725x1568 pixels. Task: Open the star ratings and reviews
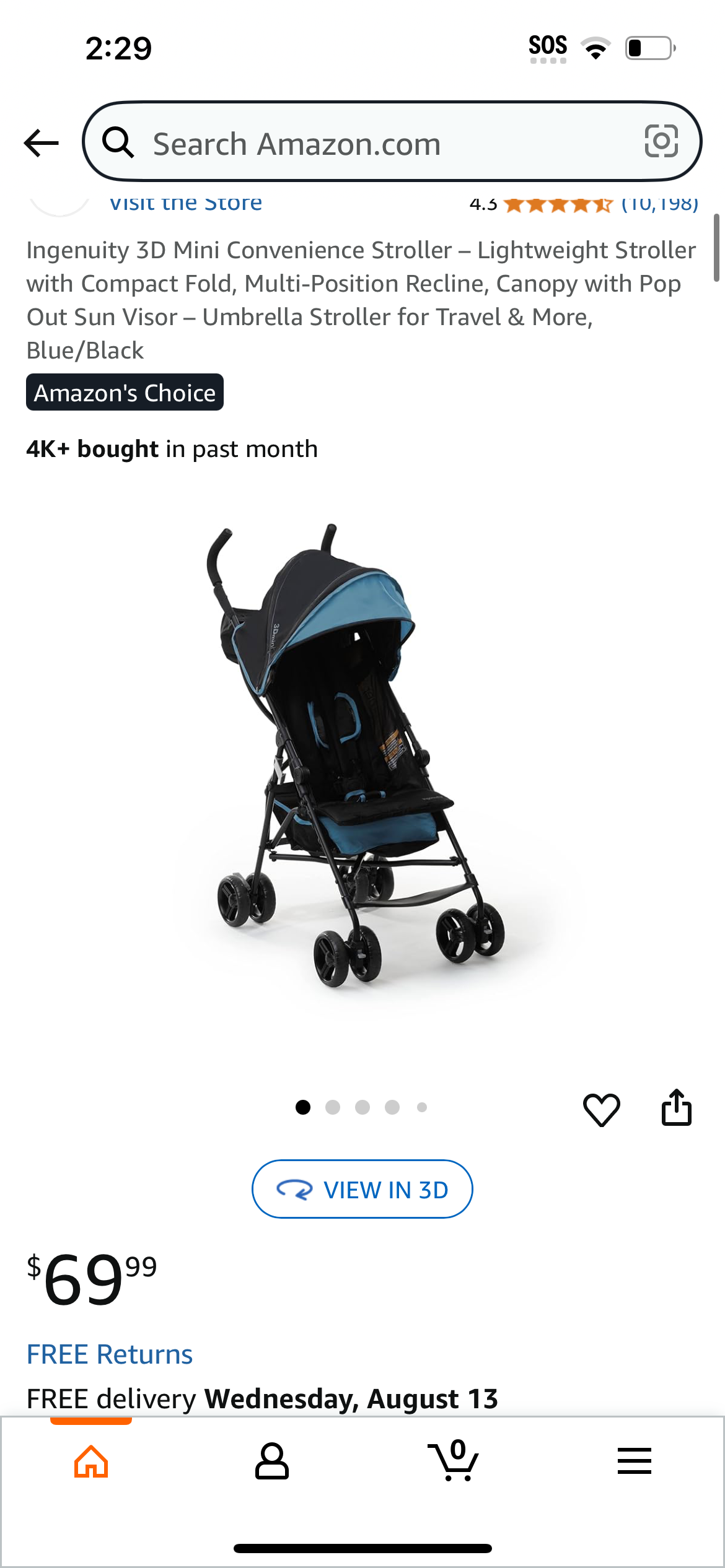click(x=584, y=204)
